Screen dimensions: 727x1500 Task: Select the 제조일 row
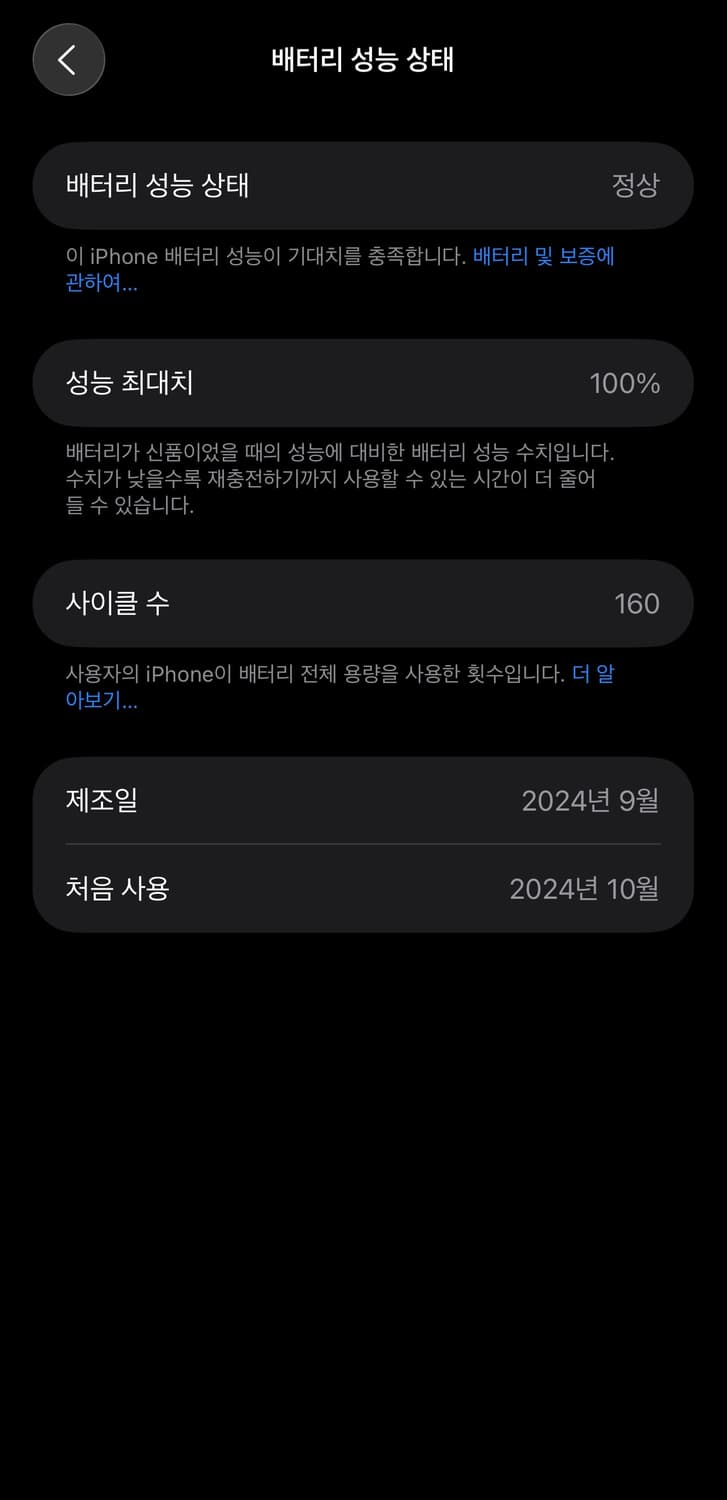pos(363,800)
